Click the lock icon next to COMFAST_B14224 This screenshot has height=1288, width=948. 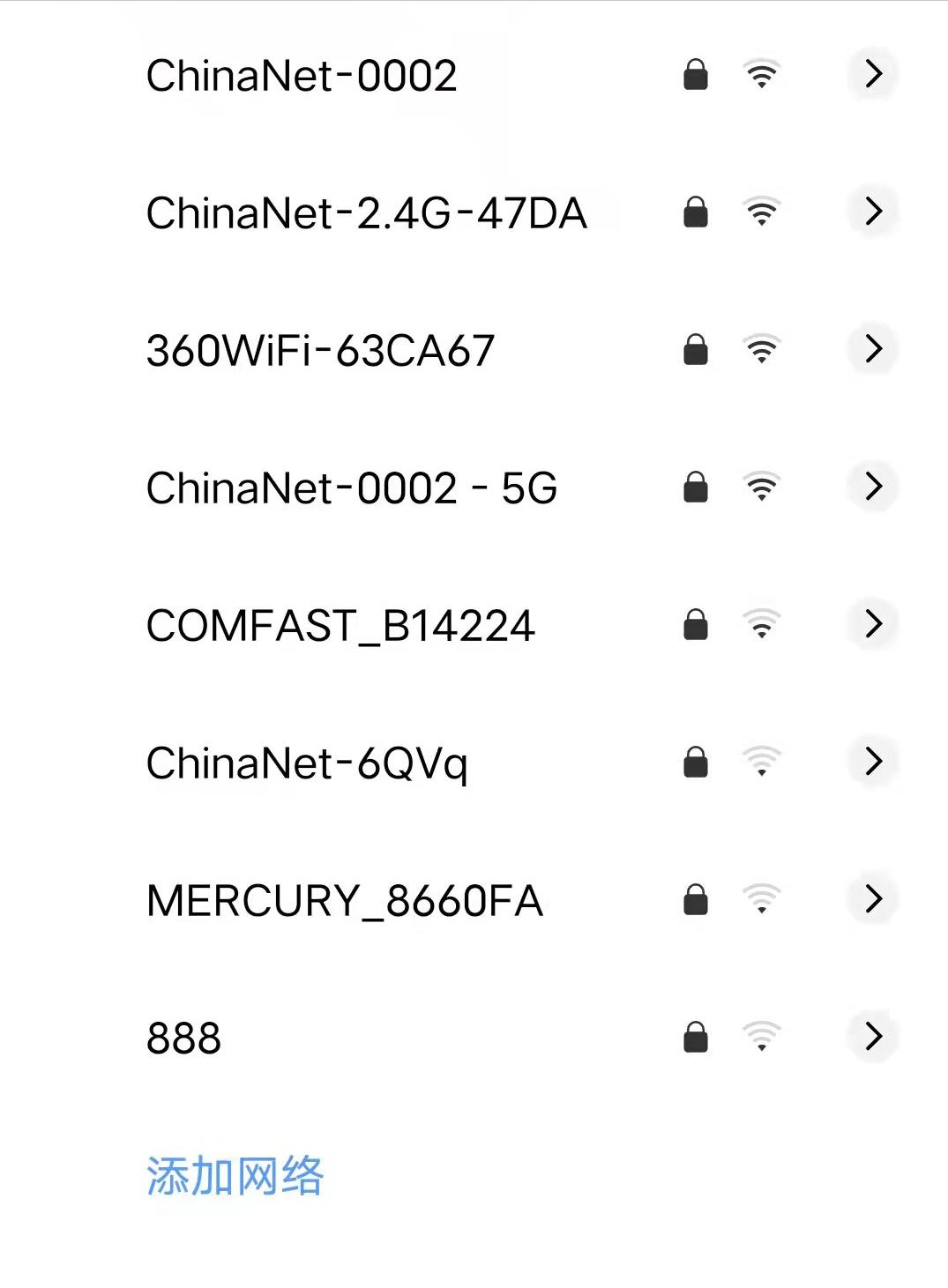click(696, 625)
